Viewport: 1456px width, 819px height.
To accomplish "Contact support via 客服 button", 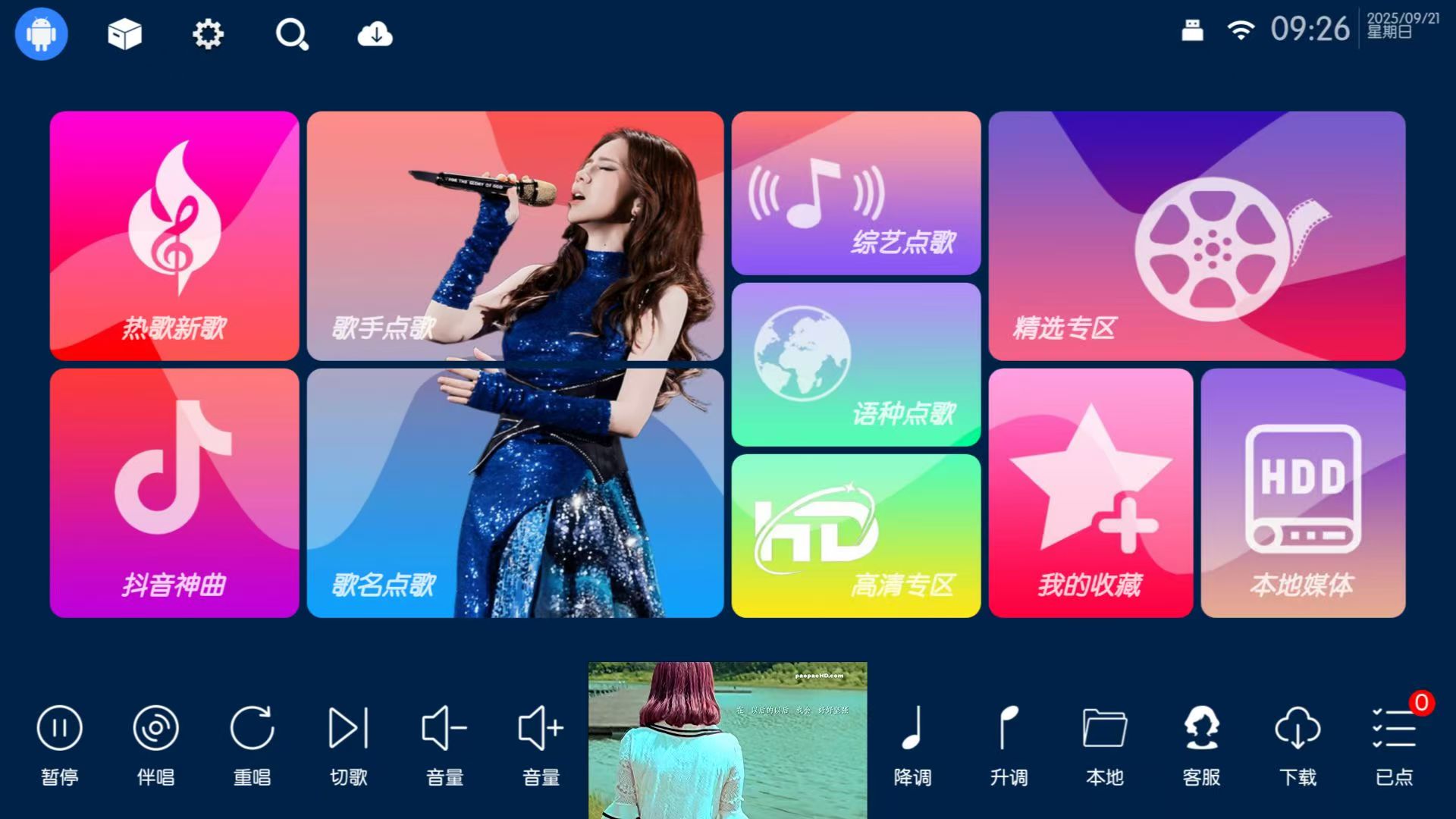I will point(1201,743).
